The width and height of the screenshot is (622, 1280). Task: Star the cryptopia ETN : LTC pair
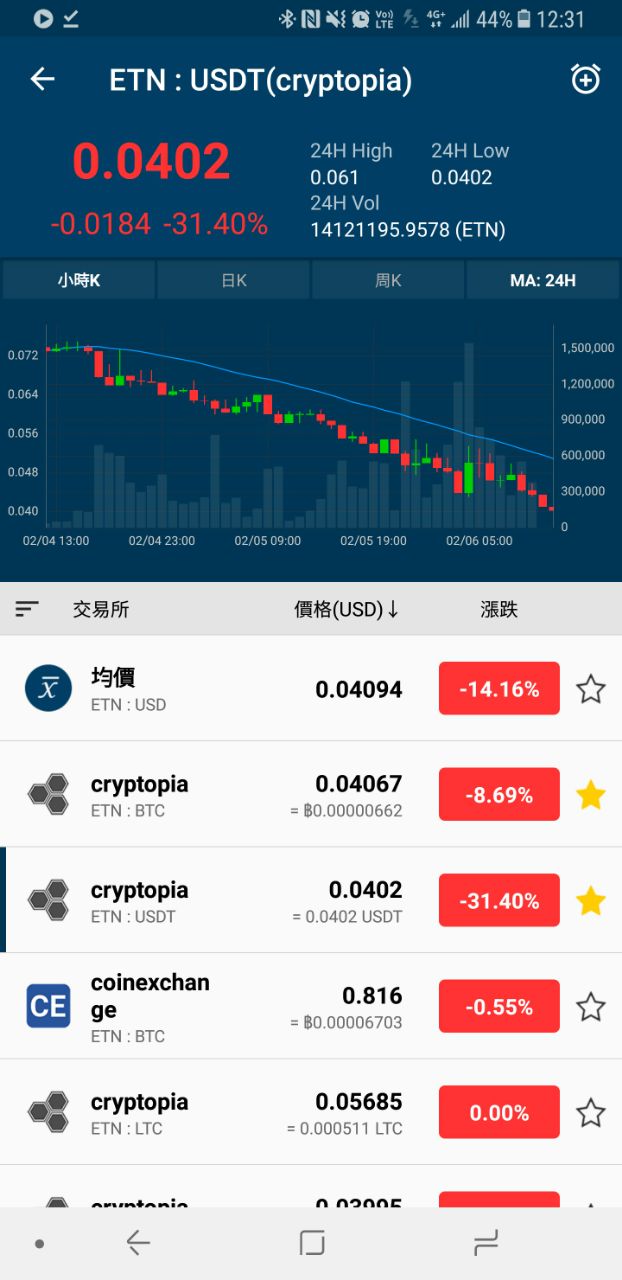[x=591, y=1113]
